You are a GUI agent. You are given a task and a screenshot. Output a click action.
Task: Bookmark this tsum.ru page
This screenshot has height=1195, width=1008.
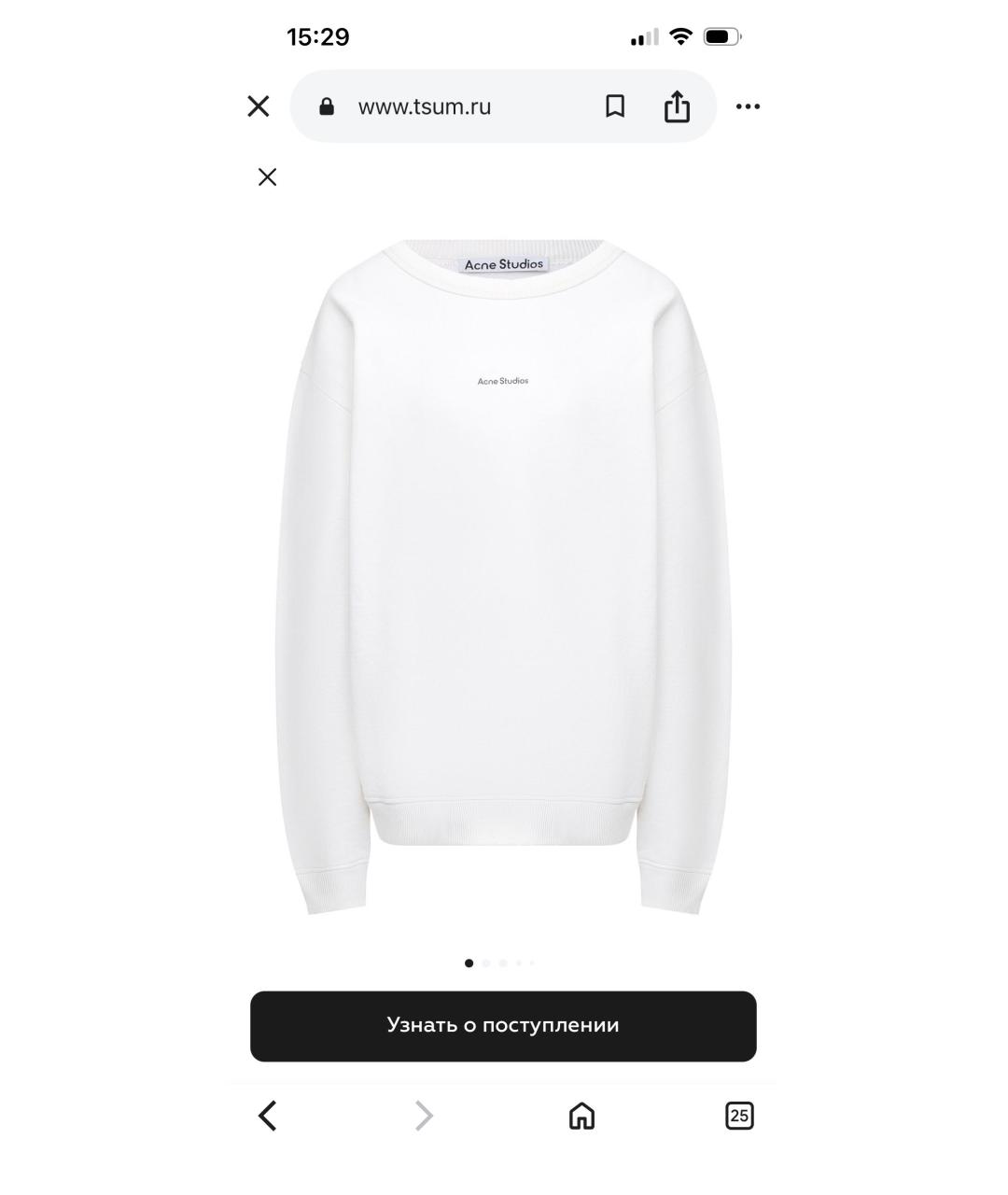[x=614, y=106]
